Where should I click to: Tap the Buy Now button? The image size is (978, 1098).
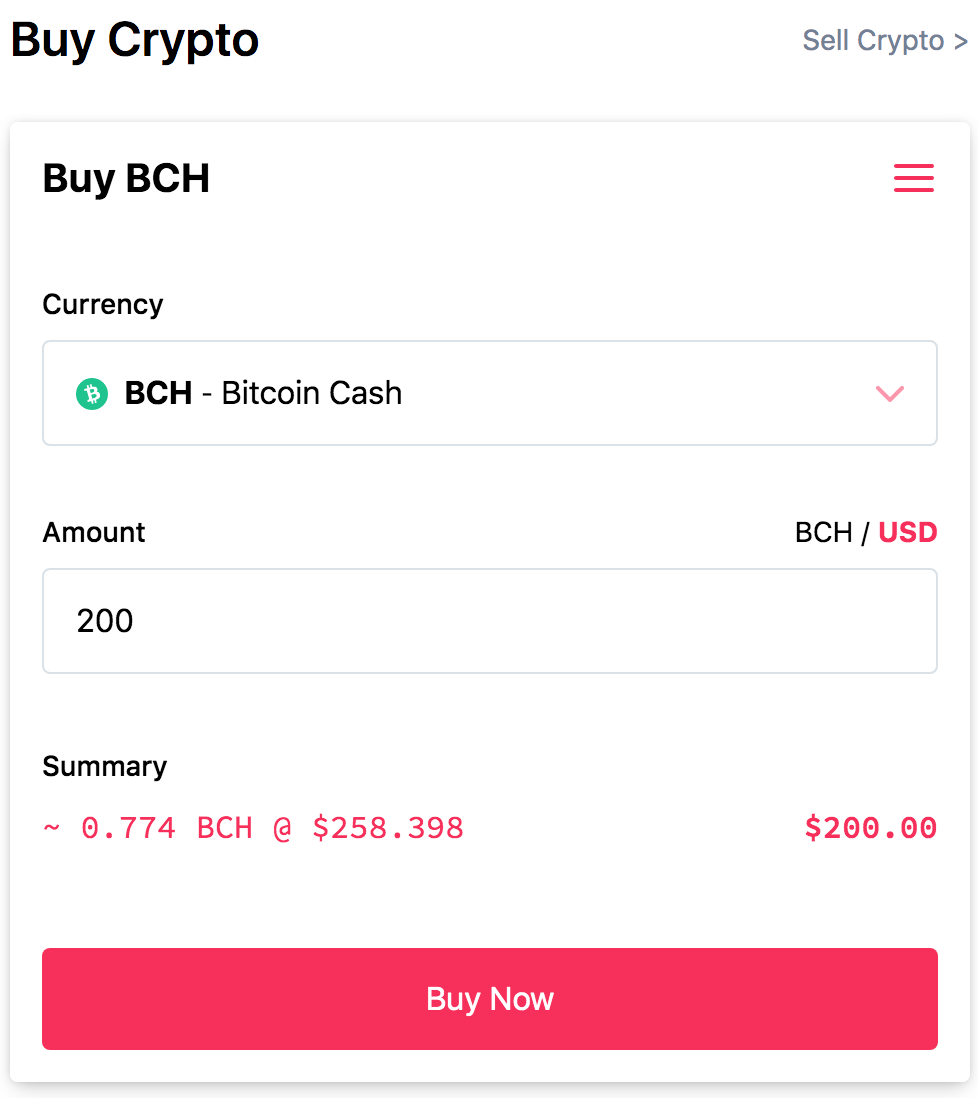click(489, 999)
